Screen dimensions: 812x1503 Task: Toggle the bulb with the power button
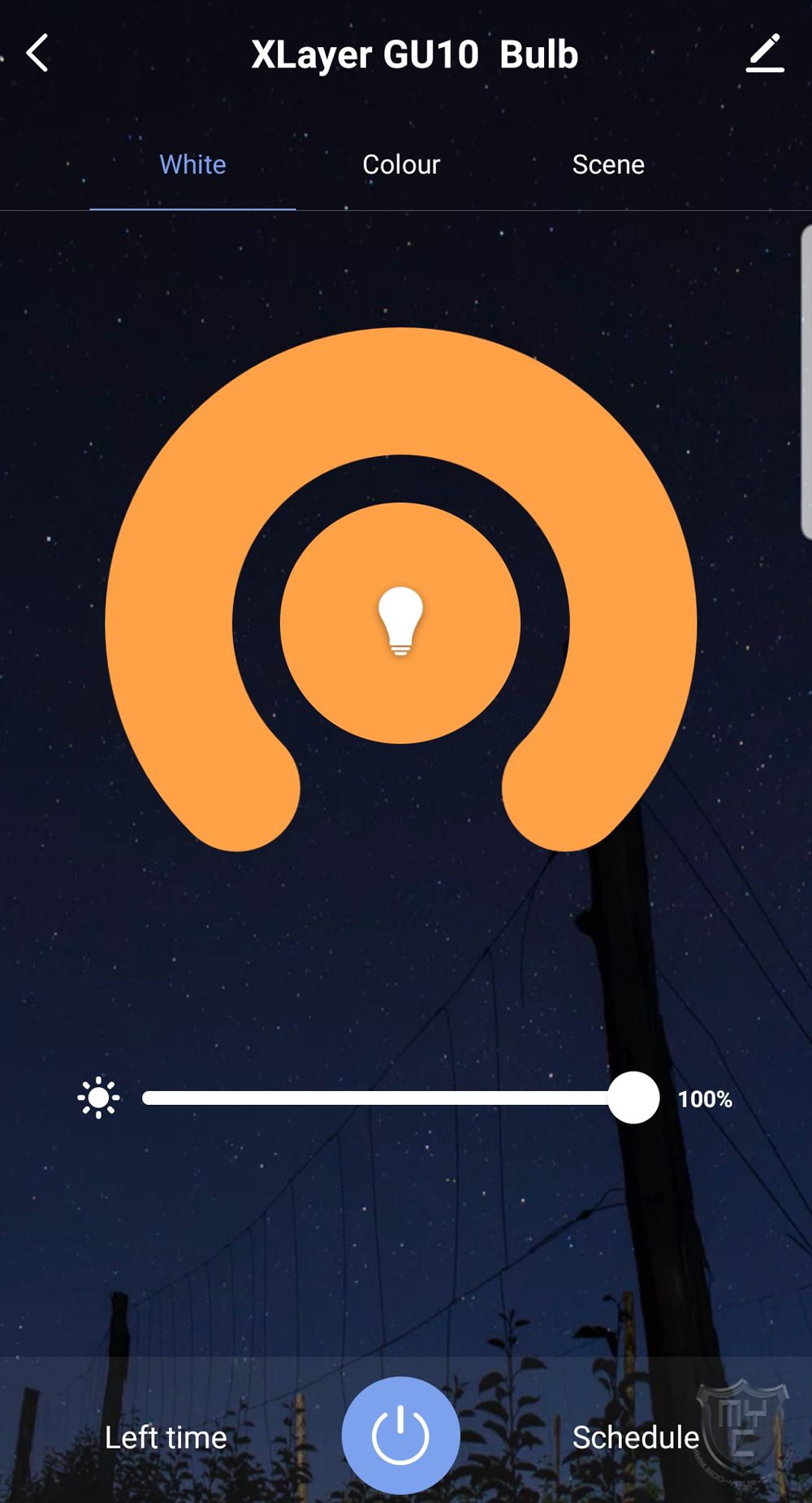[x=400, y=1435]
